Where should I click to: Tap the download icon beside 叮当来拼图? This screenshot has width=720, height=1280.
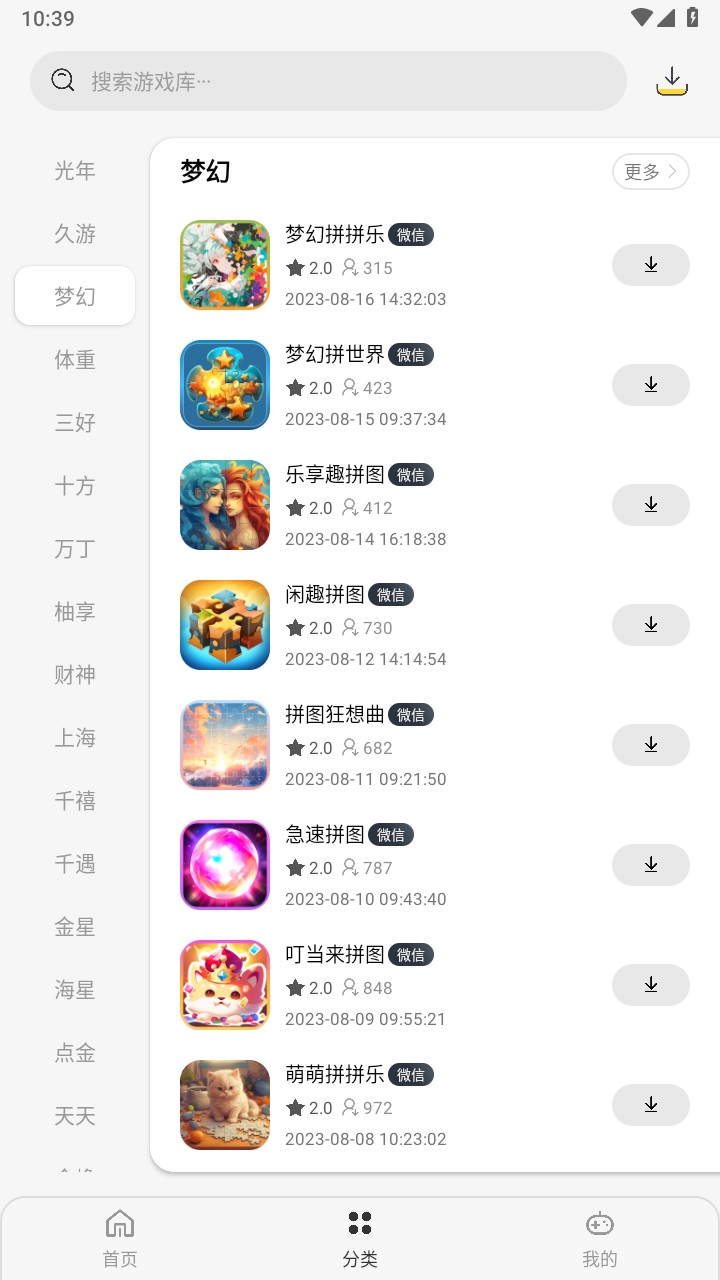coord(650,985)
